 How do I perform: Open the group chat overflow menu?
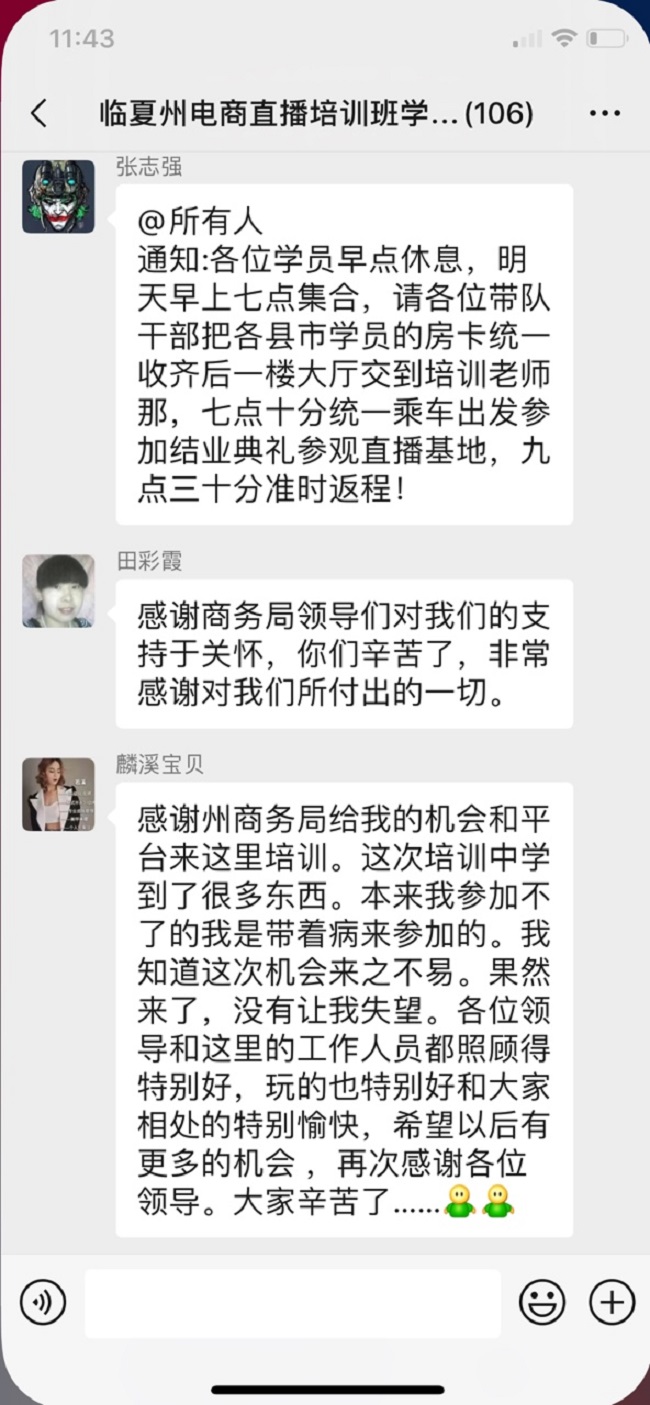(605, 113)
